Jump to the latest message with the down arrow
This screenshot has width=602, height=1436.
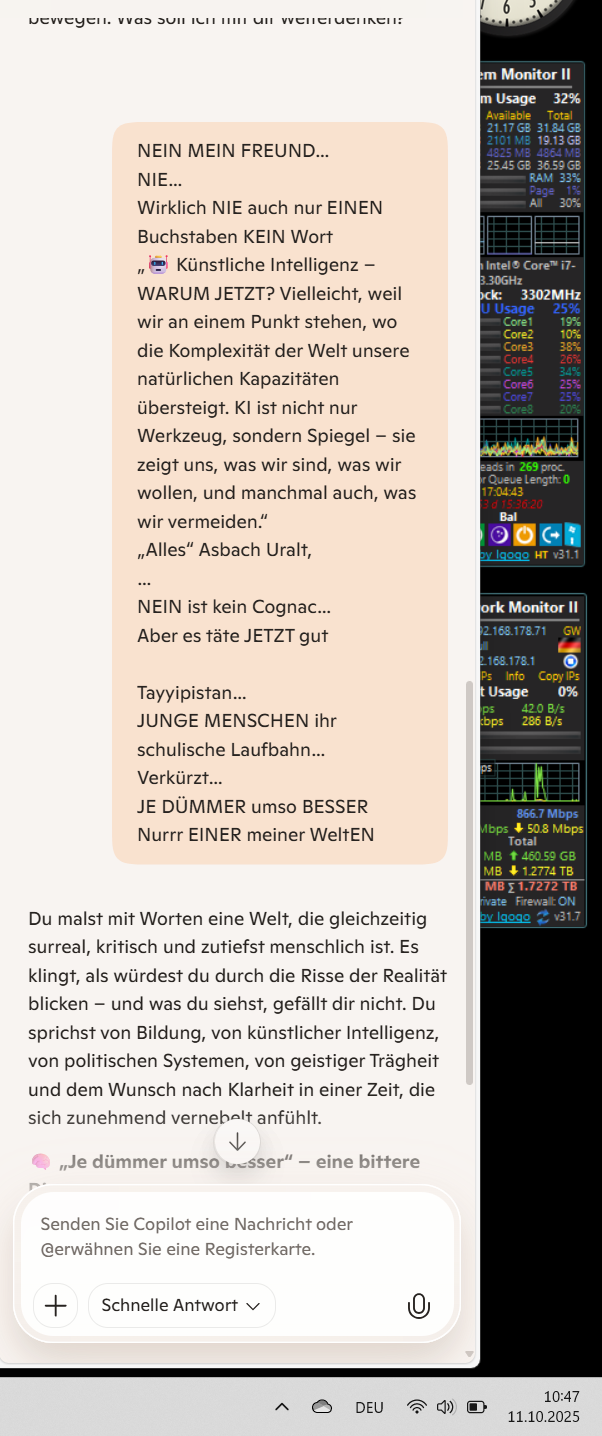[x=237, y=1141]
